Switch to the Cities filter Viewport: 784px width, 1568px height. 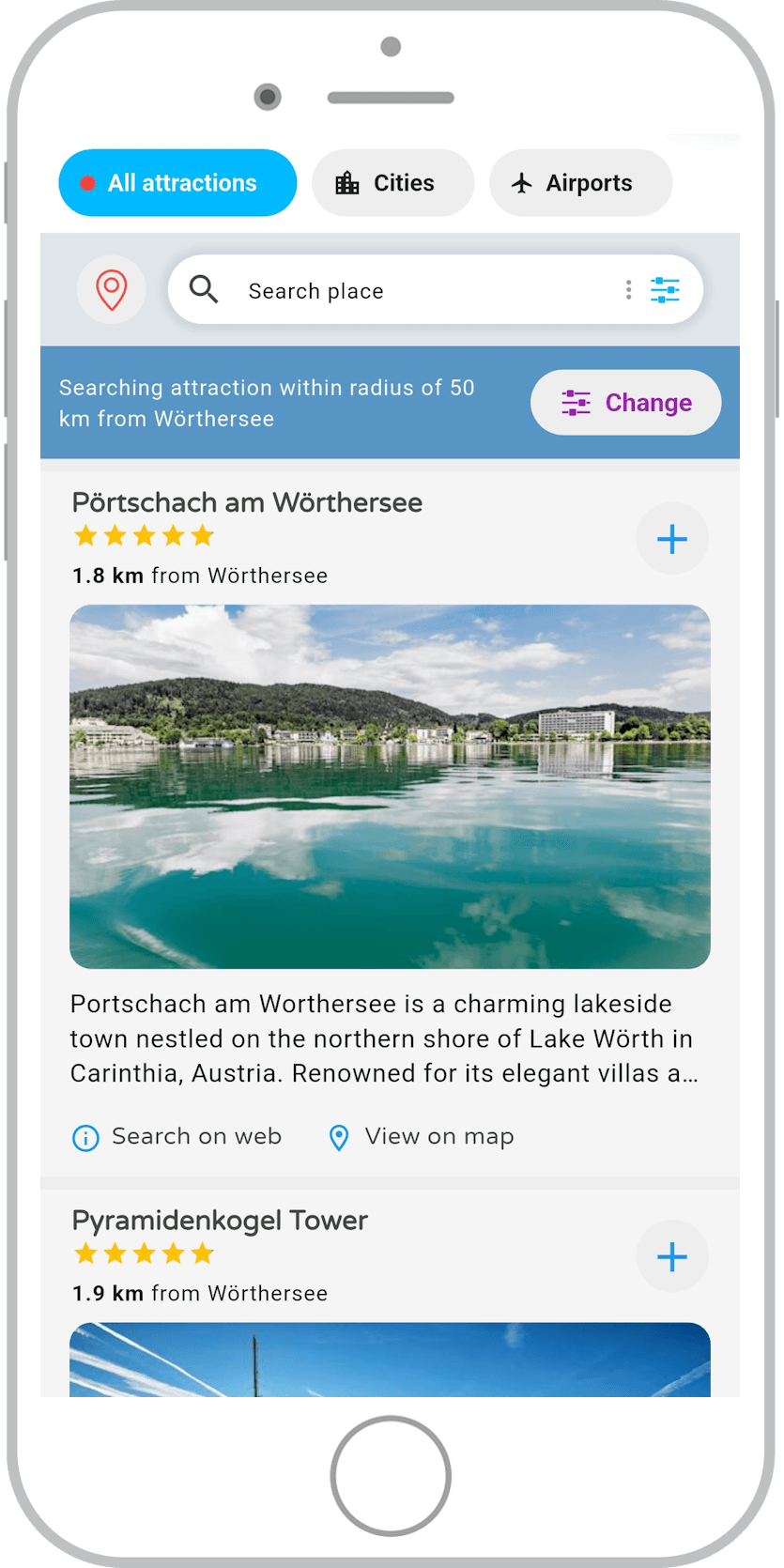392,183
